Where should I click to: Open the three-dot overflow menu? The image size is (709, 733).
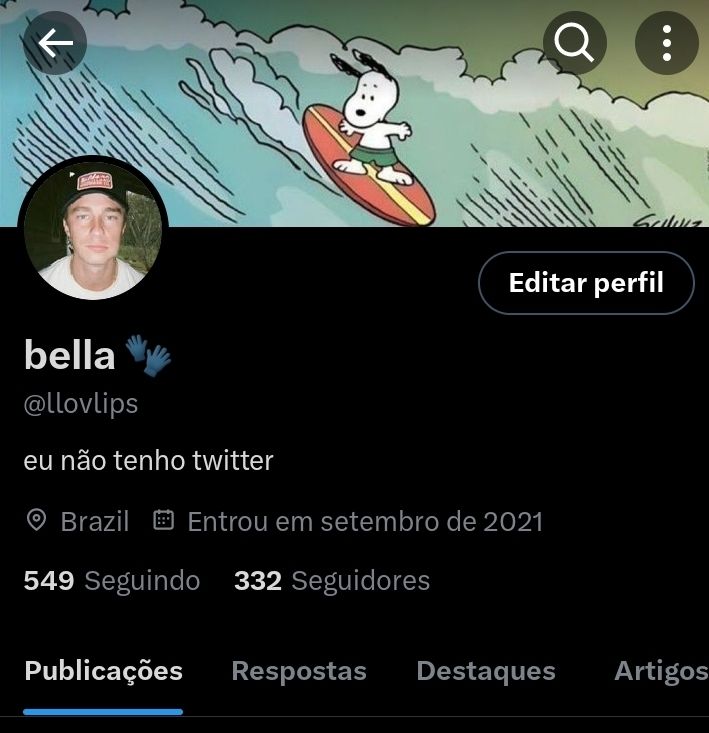pos(666,42)
